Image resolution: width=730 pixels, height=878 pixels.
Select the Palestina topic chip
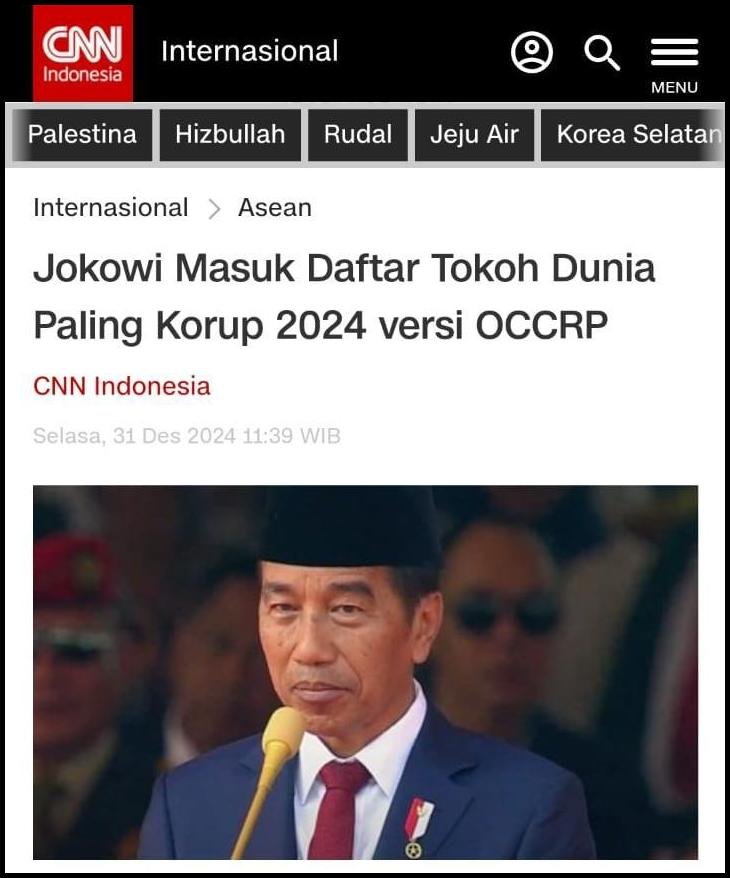tap(82, 134)
